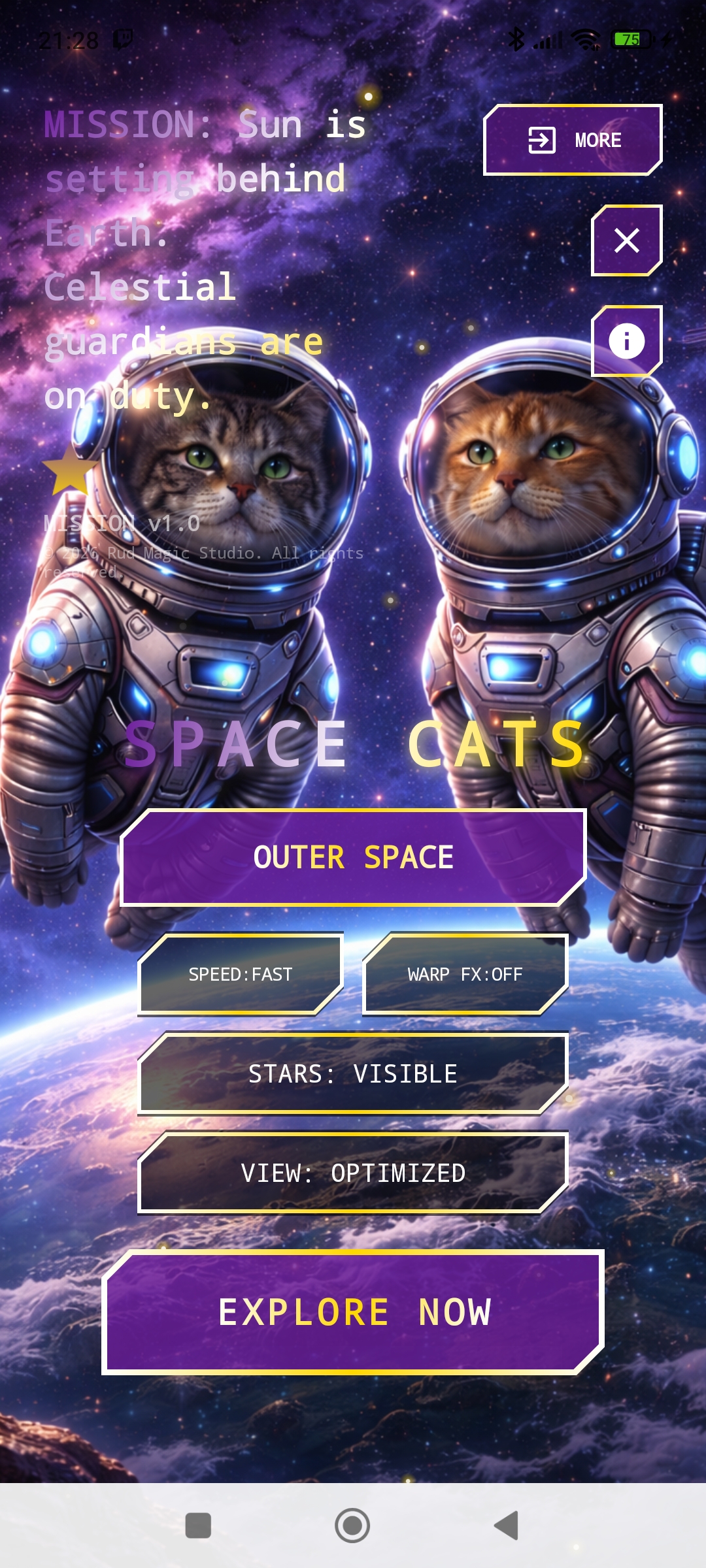Screen dimensions: 706x1568
Task: Tap the MORE button
Action: pos(573,140)
